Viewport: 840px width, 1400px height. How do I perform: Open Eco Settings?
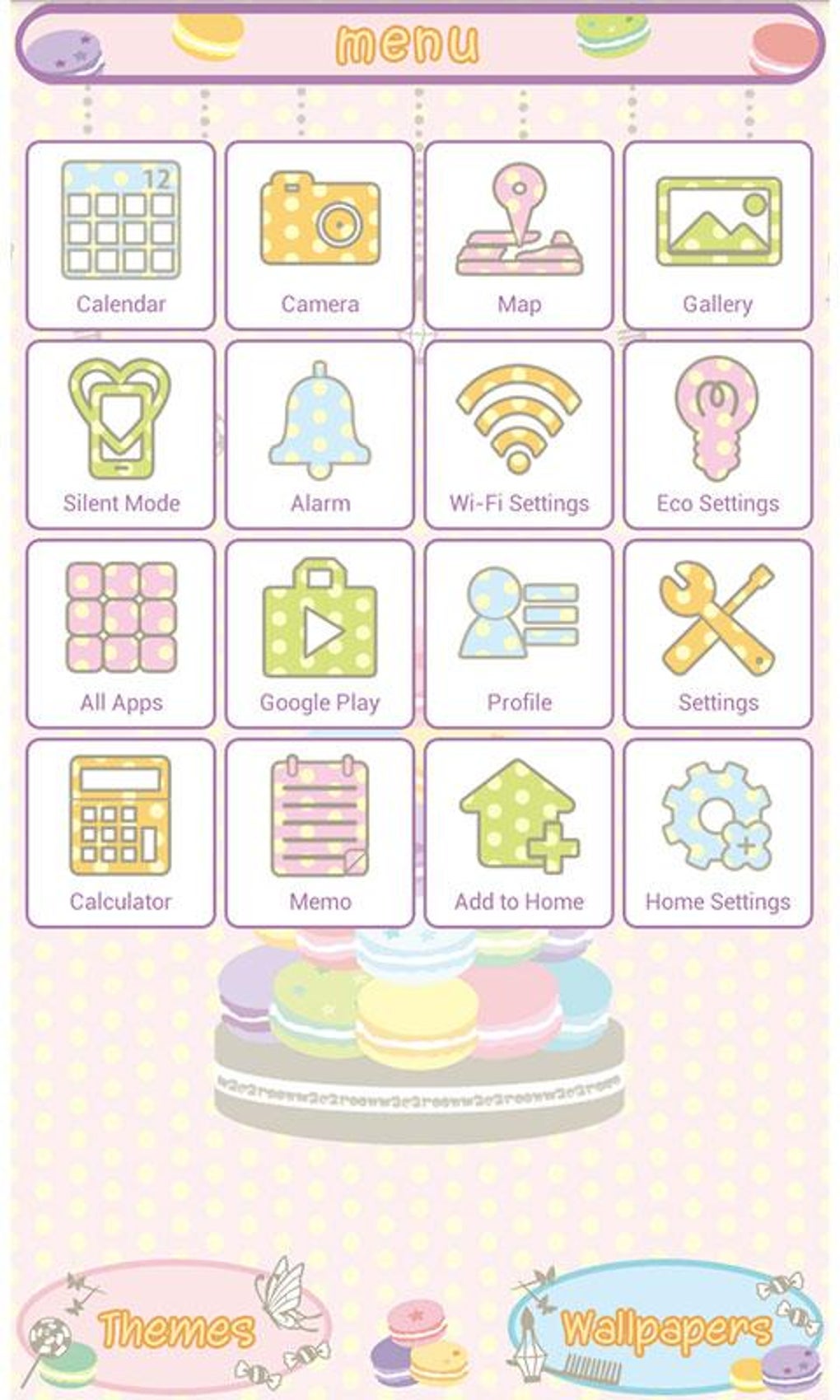[718, 435]
